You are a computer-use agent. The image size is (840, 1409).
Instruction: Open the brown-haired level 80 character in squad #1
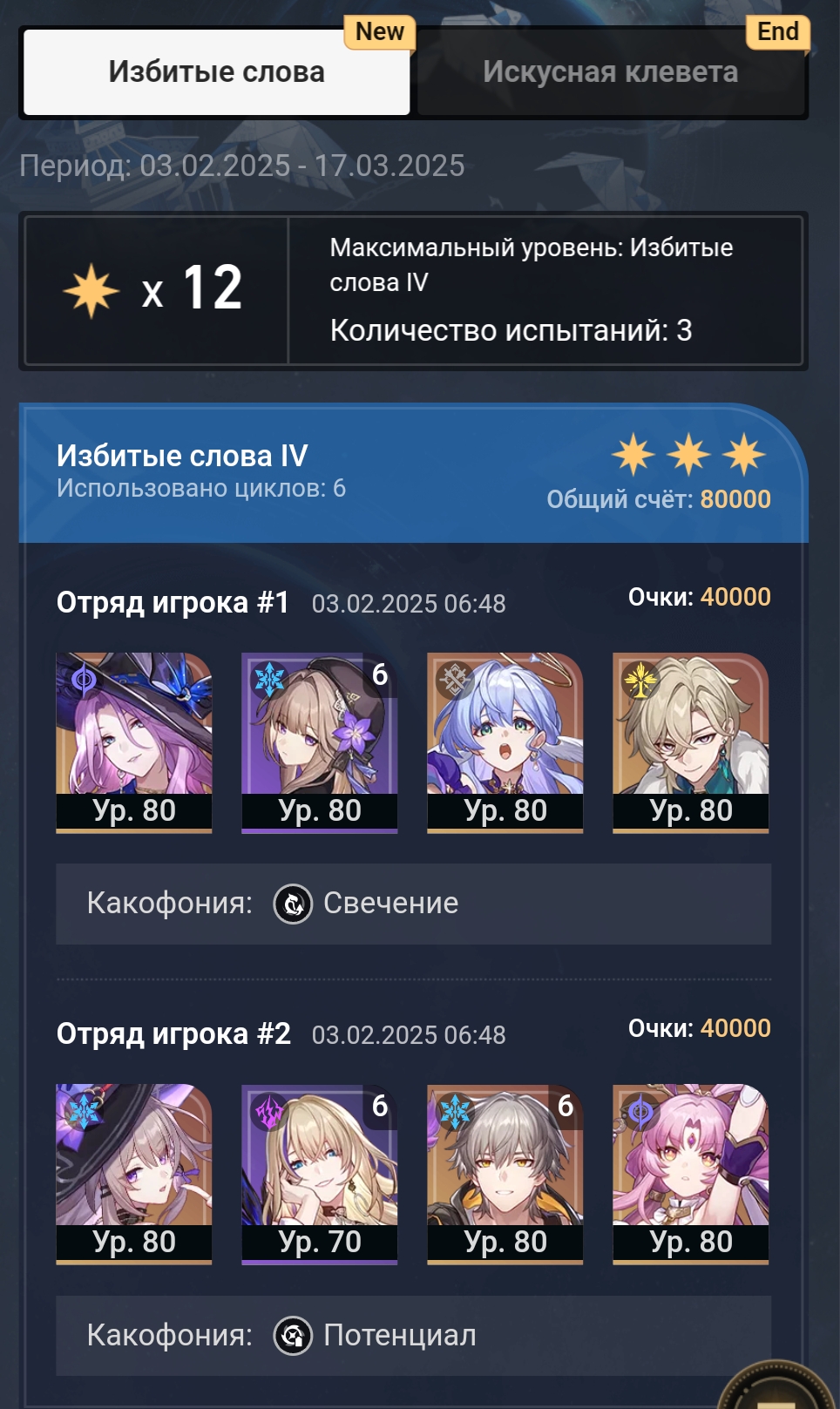320,742
